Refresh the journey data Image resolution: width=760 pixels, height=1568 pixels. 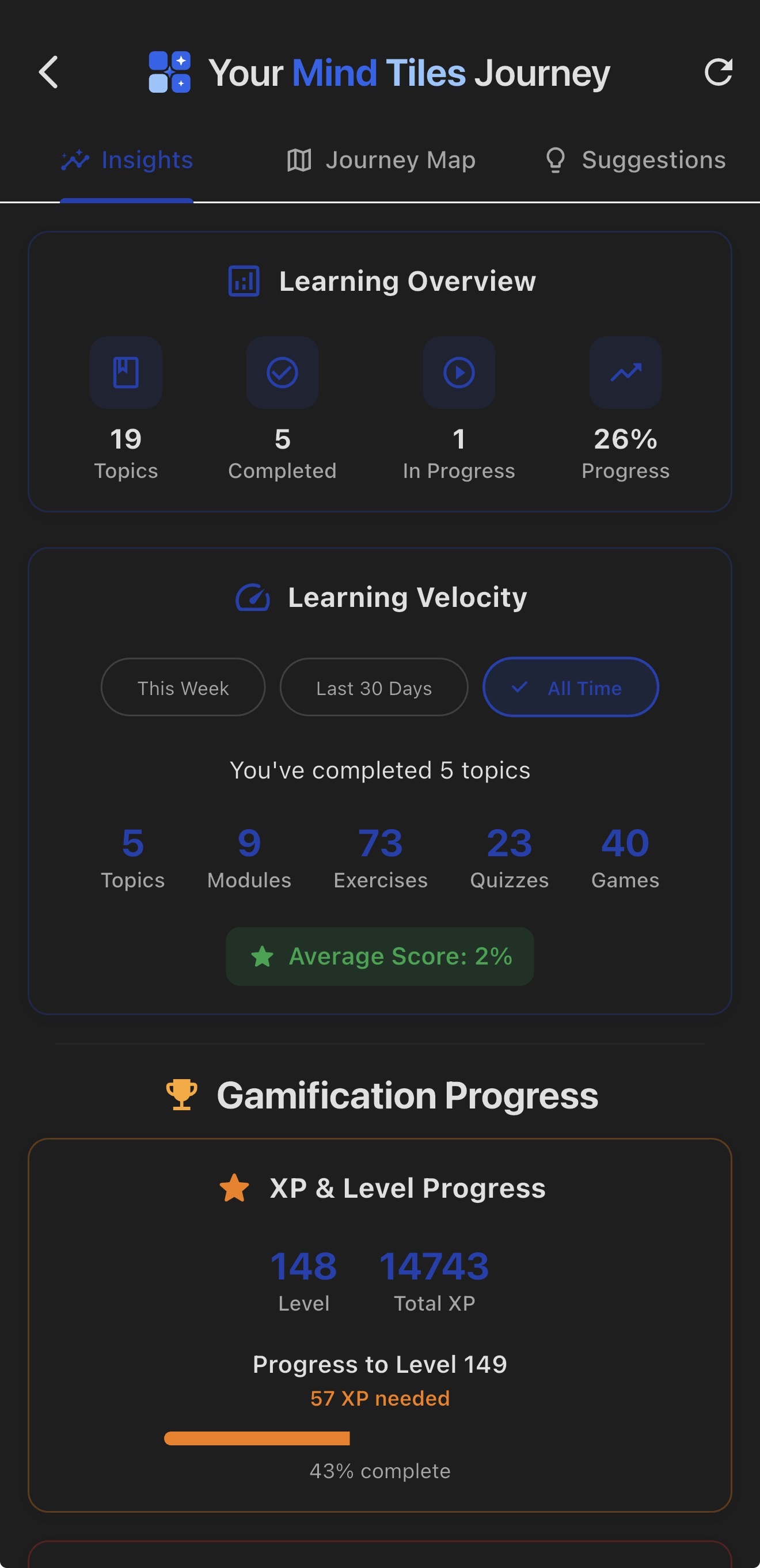click(717, 73)
